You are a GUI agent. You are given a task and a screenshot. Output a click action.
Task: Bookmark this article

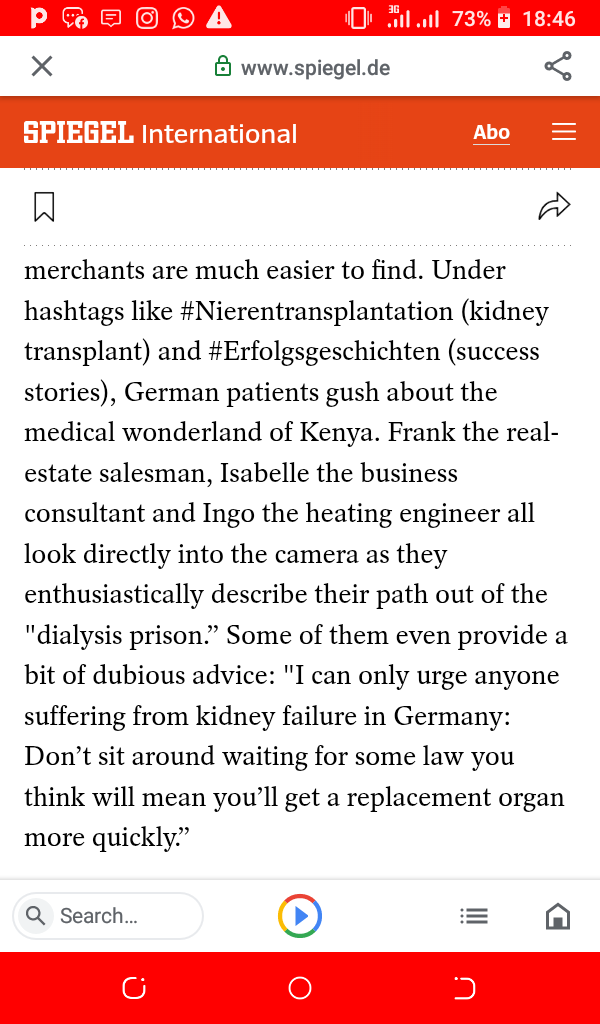pos(44,207)
